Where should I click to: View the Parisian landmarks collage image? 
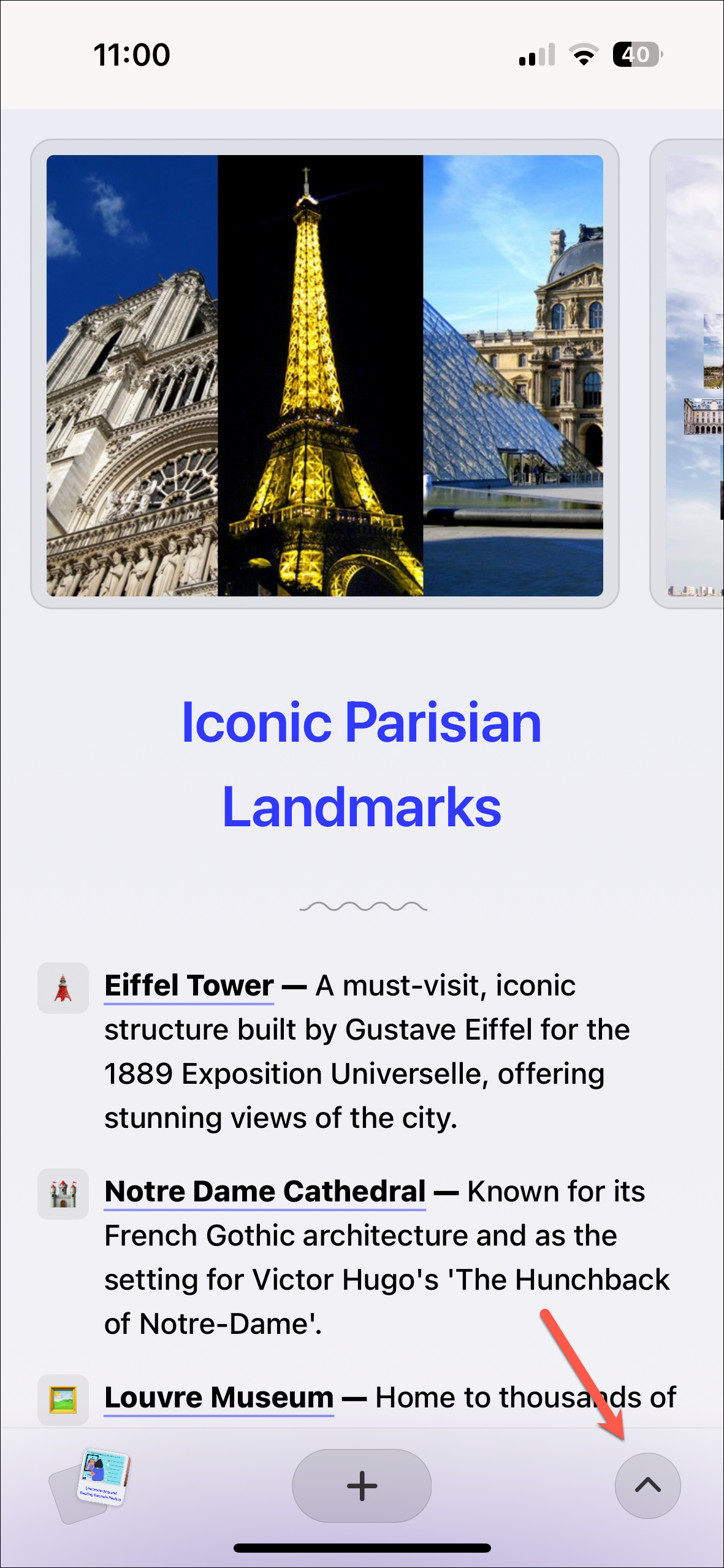[325, 375]
